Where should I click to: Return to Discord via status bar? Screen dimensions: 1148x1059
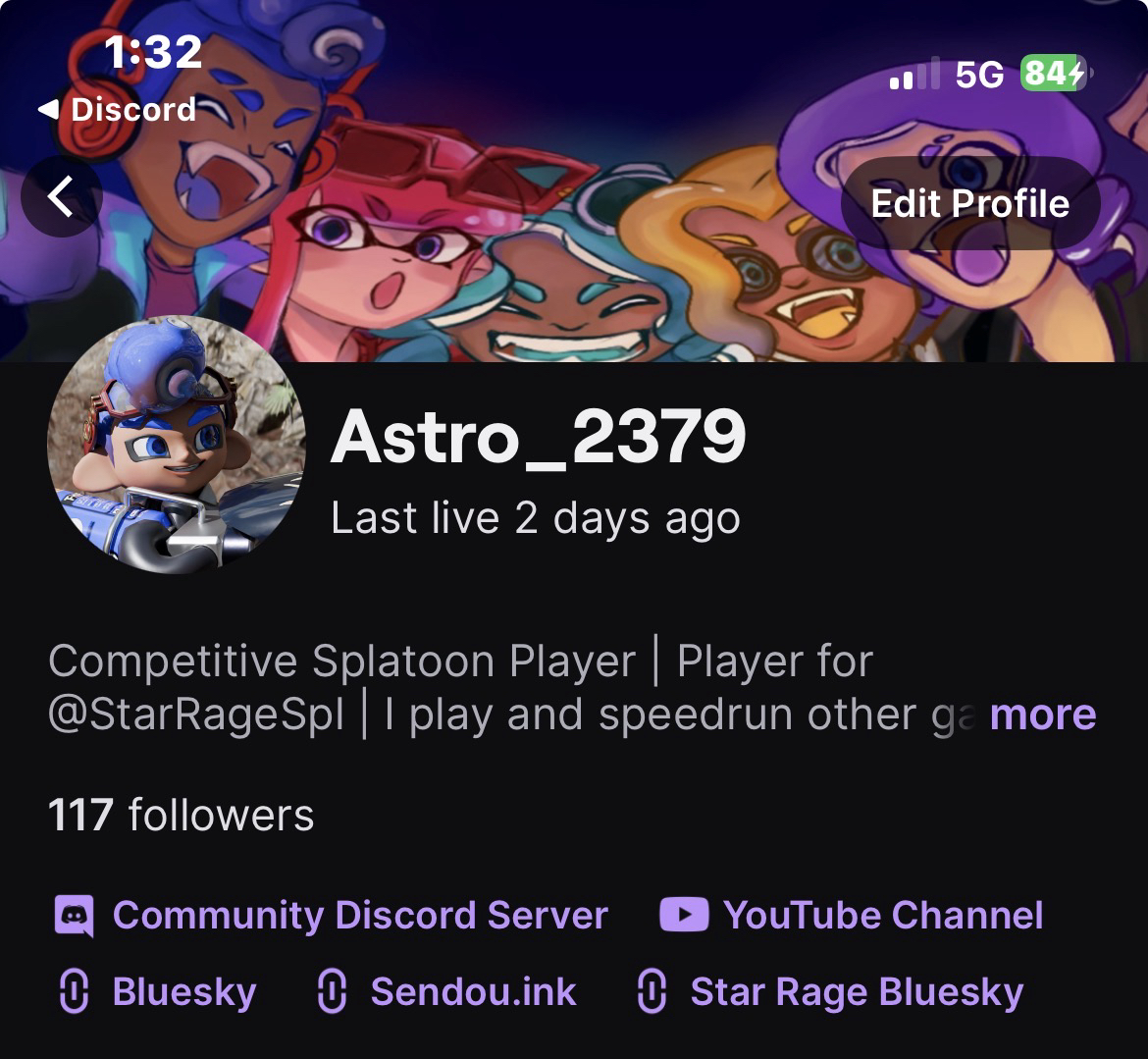point(118,109)
